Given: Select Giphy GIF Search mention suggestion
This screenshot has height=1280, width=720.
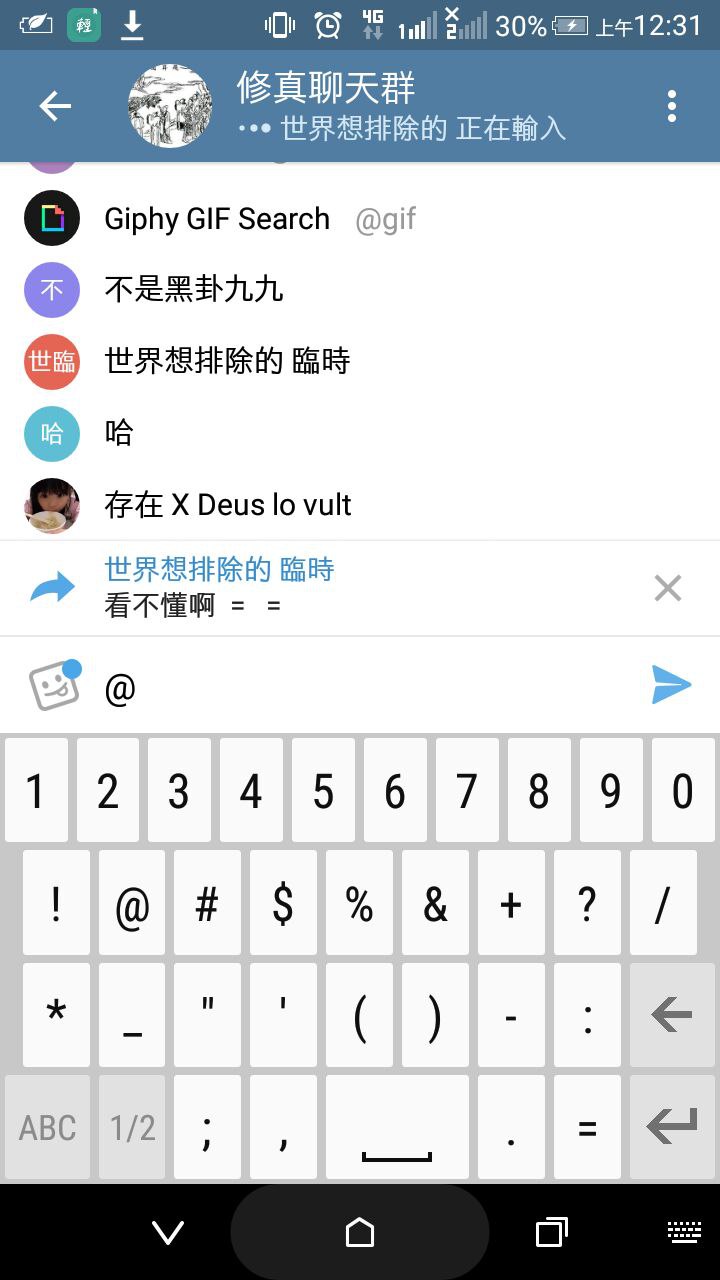Looking at the screenshot, I should click(217, 218).
